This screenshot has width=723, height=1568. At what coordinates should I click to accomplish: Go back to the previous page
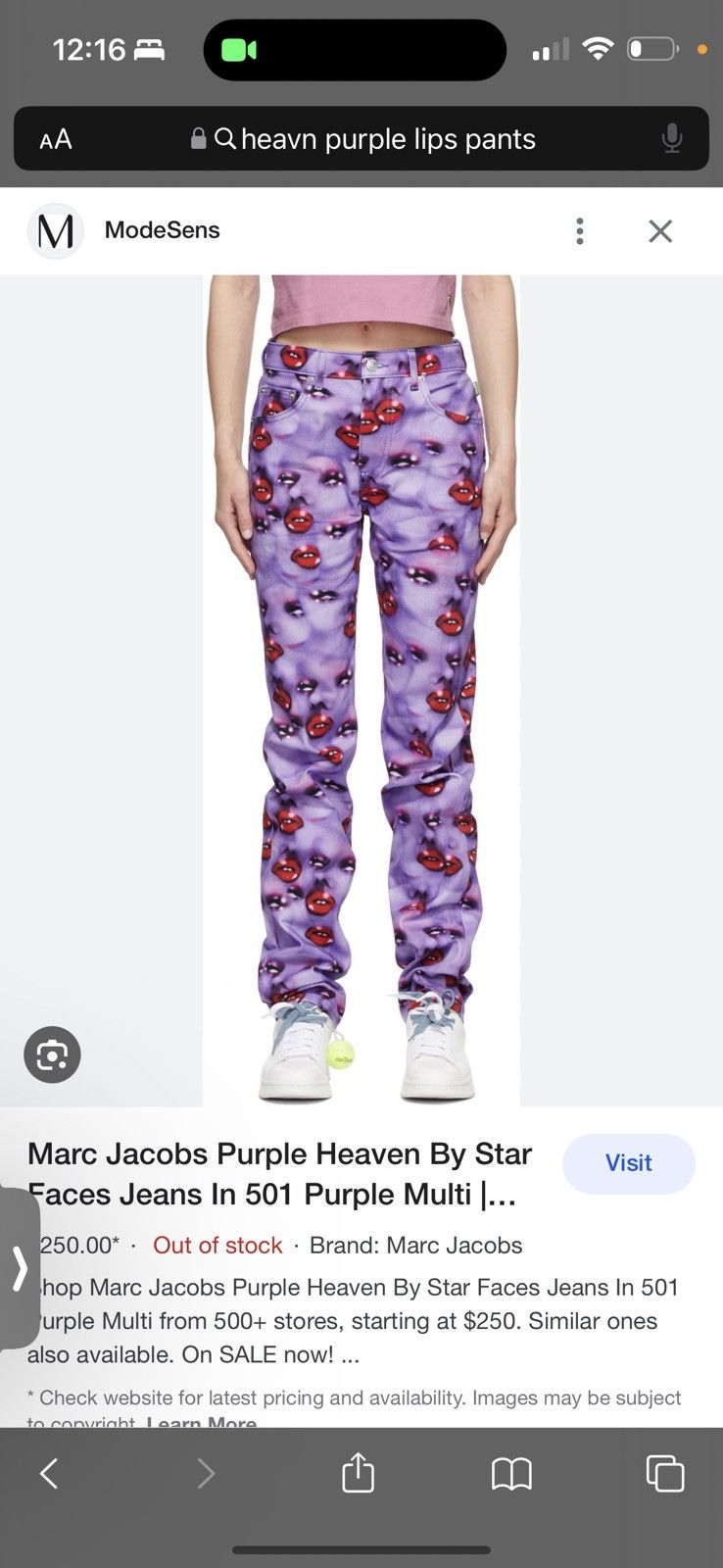pos(49,1473)
